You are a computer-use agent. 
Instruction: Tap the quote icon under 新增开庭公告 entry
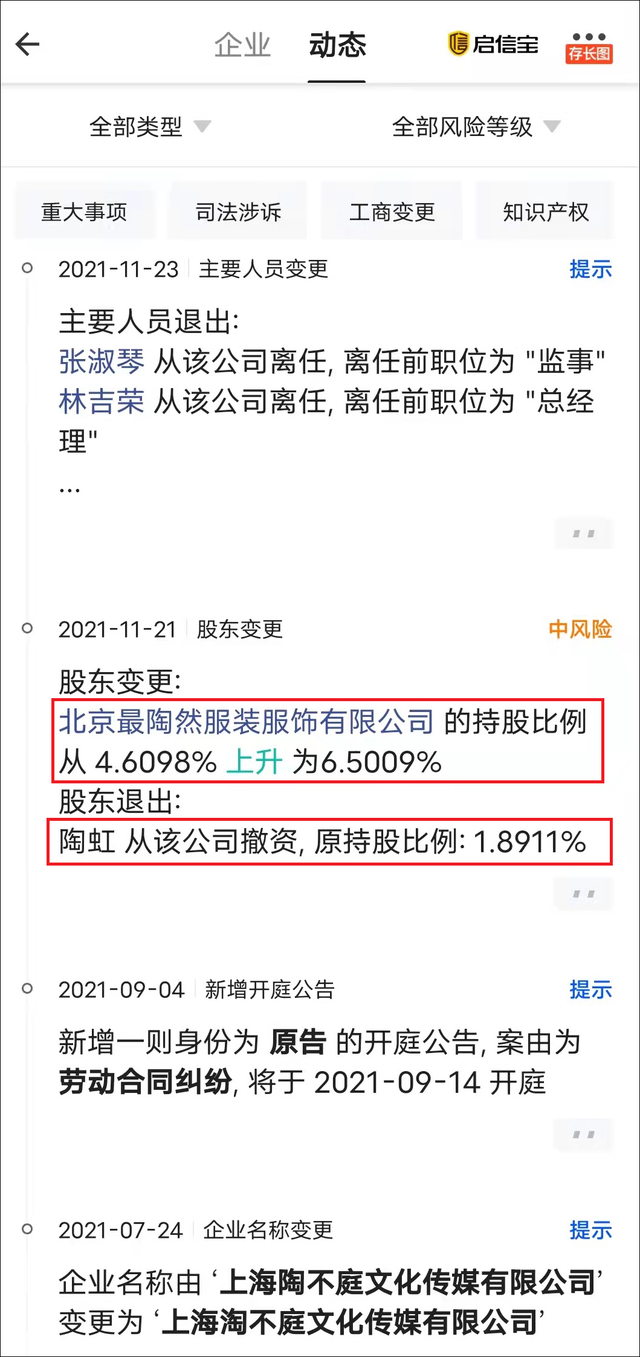point(583,1134)
